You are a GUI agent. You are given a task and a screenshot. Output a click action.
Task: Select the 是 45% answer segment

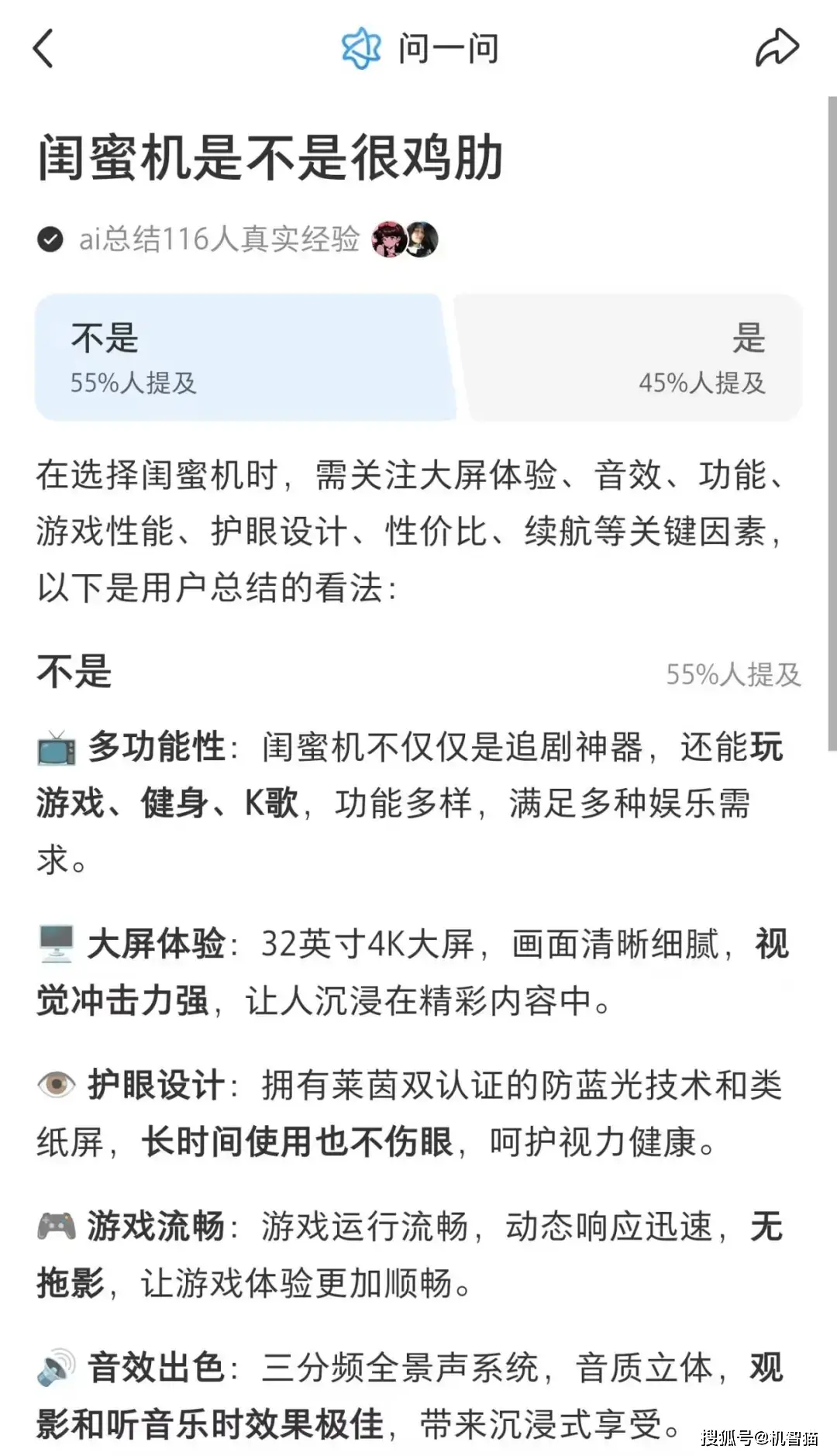click(x=629, y=358)
